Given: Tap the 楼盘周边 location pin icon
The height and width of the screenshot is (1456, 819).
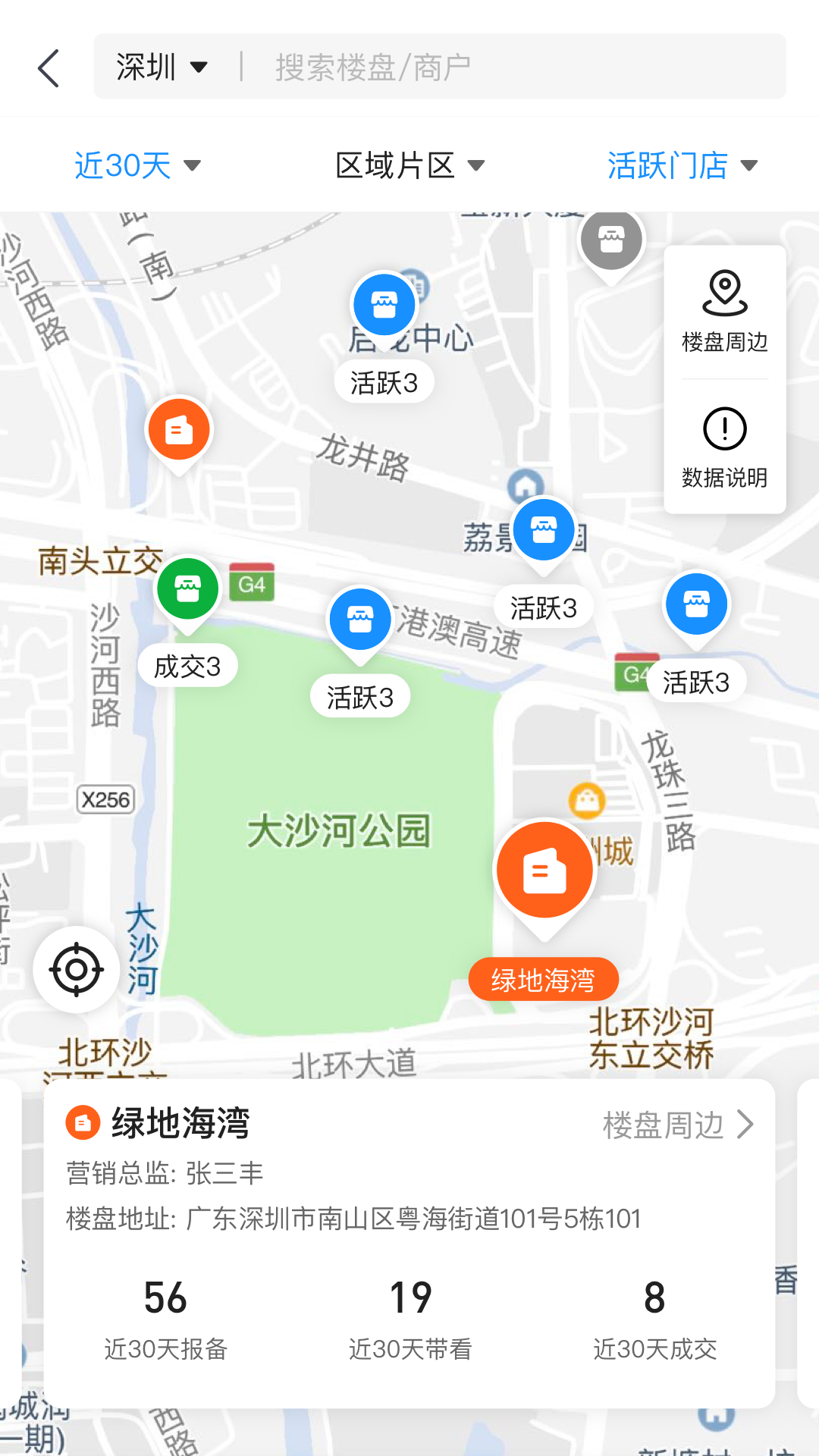Looking at the screenshot, I should (724, 297).
